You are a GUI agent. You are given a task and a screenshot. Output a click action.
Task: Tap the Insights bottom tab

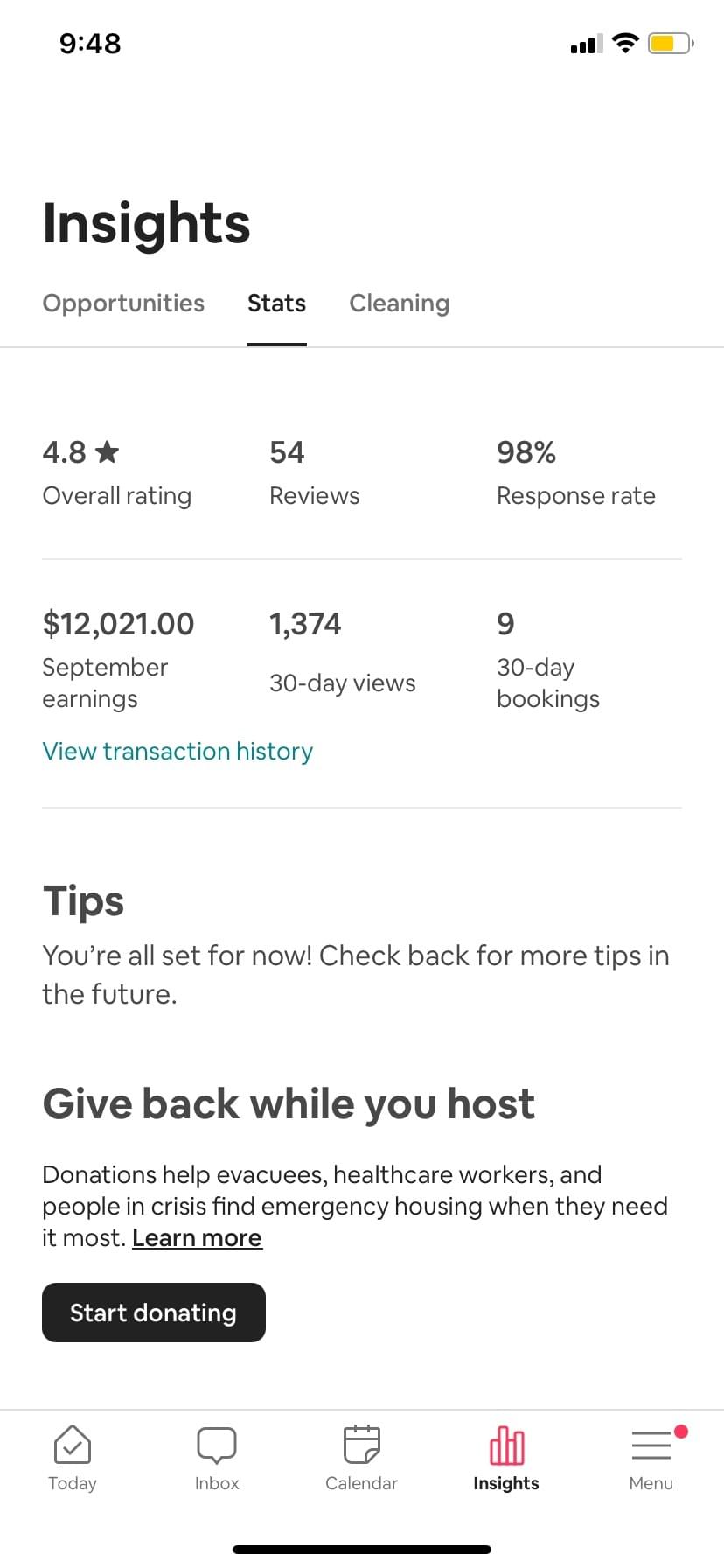click(506, 1458)
